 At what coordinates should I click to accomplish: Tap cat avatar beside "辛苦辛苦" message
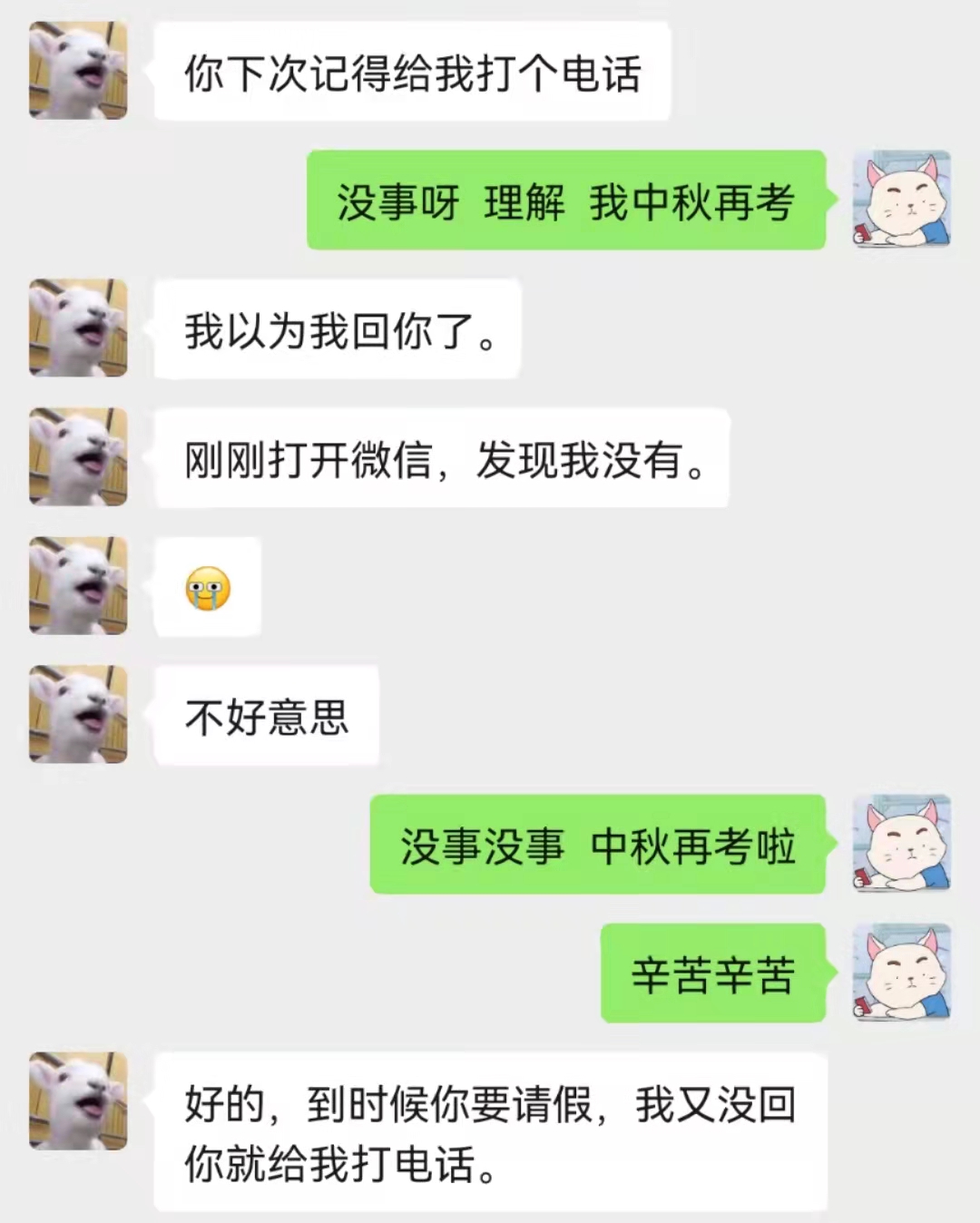click(901, 973)
